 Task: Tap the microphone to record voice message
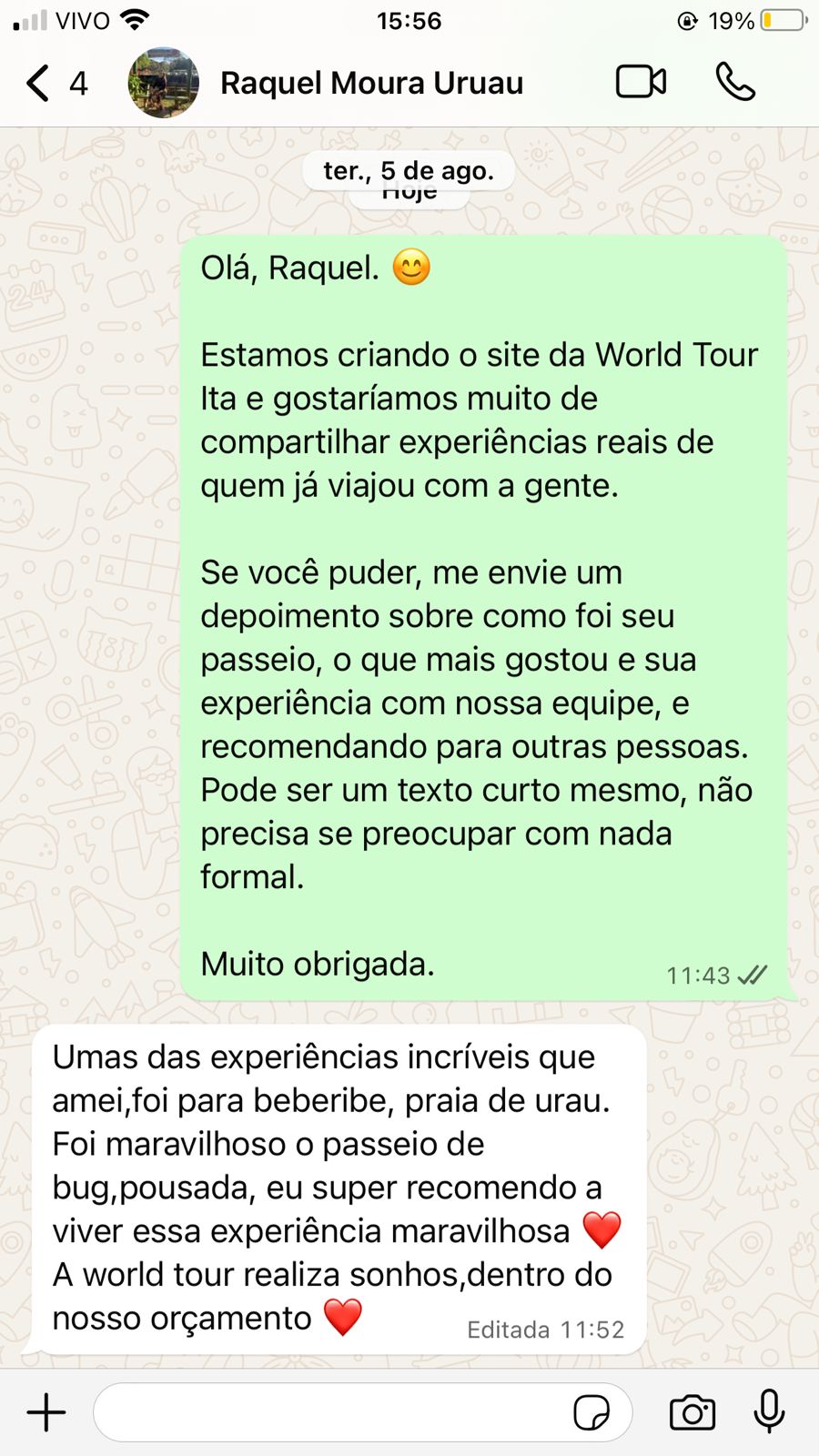(x=770, y=1411)
